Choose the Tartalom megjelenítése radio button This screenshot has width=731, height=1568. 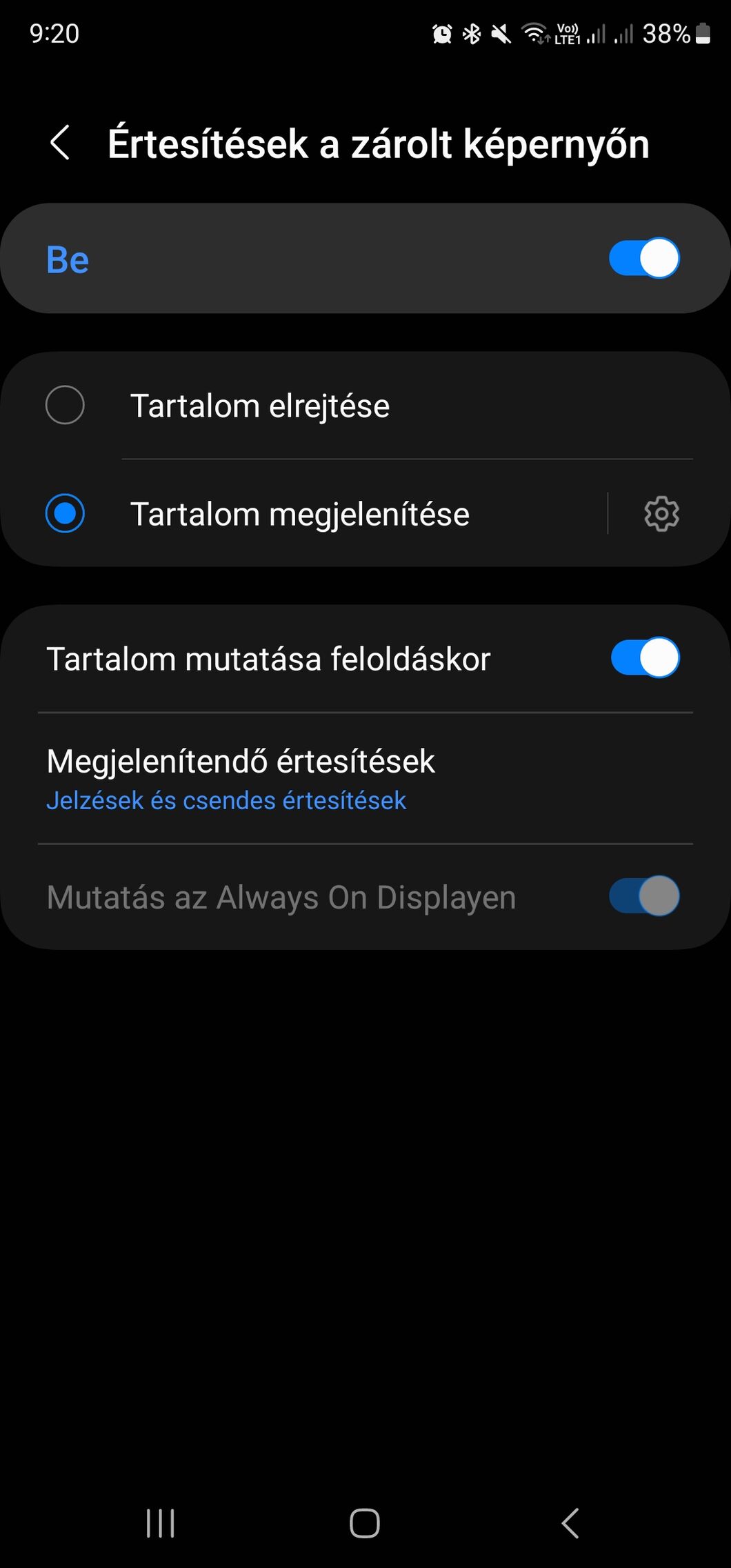click(65, 514)
